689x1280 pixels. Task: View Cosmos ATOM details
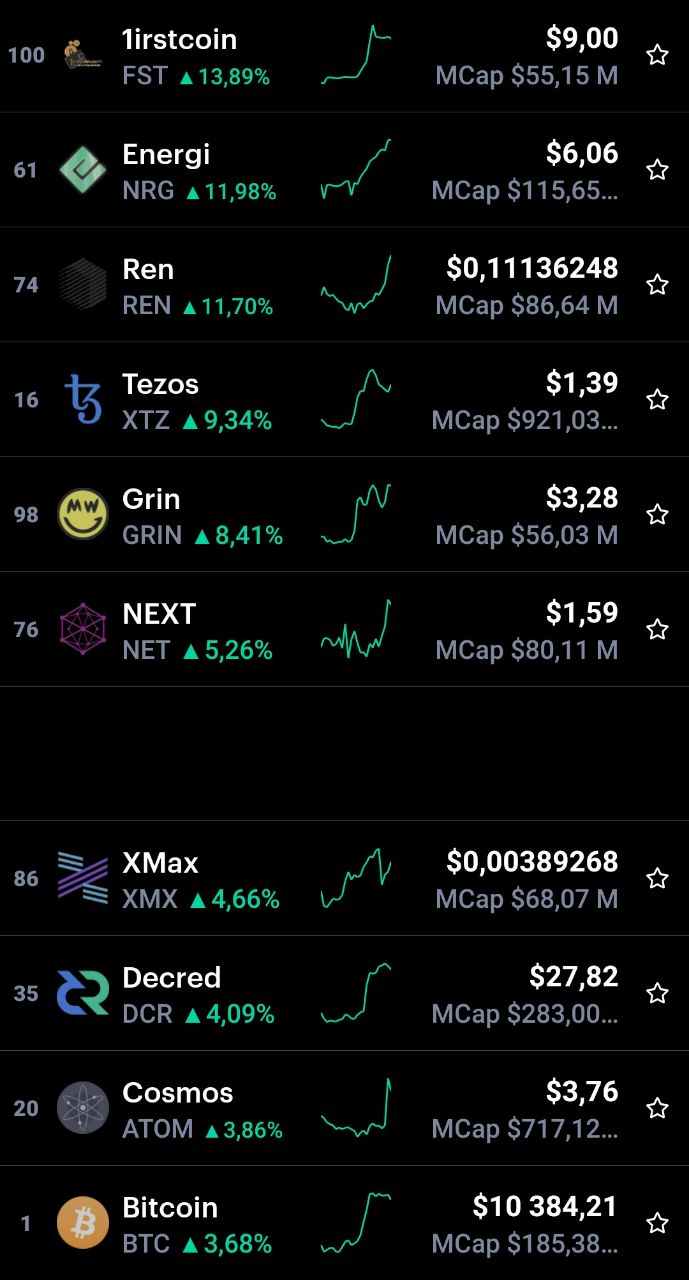[x=344, y=1108]
